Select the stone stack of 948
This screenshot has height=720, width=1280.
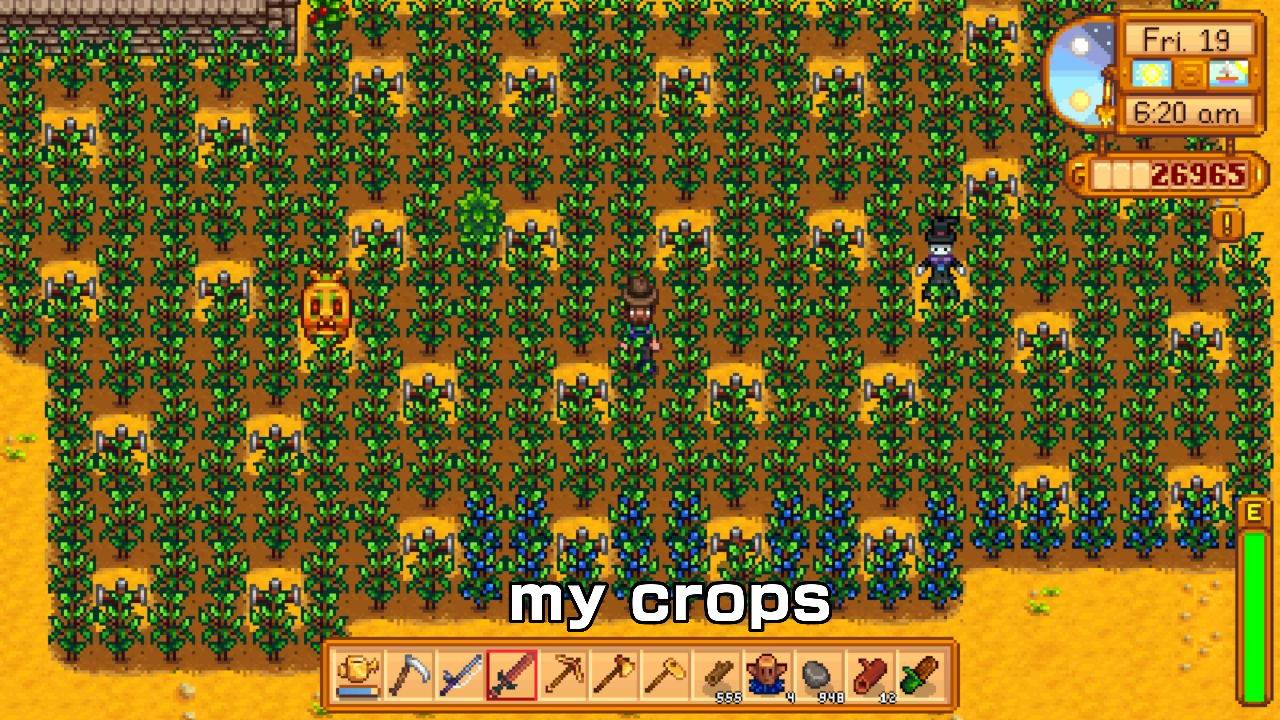pos(819,676)
